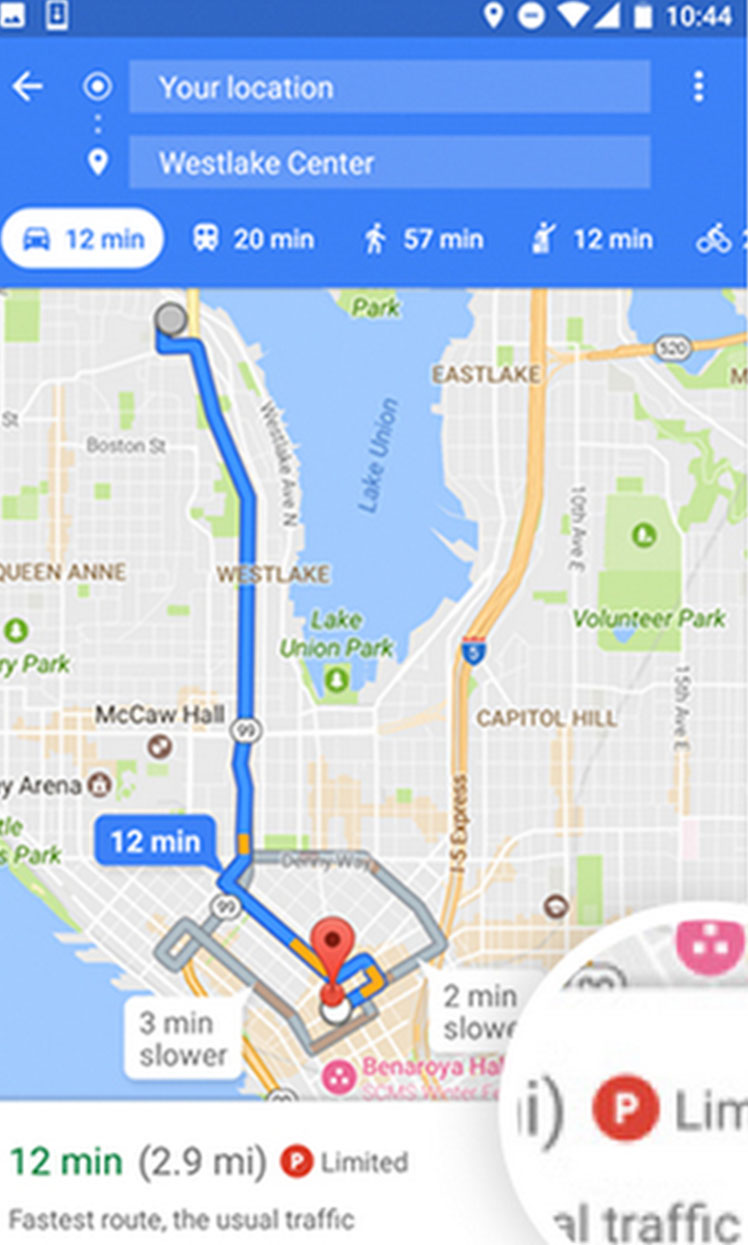748x1245 pixels.
Task: Switch to the walking 57 min tab
Action: 423,240
